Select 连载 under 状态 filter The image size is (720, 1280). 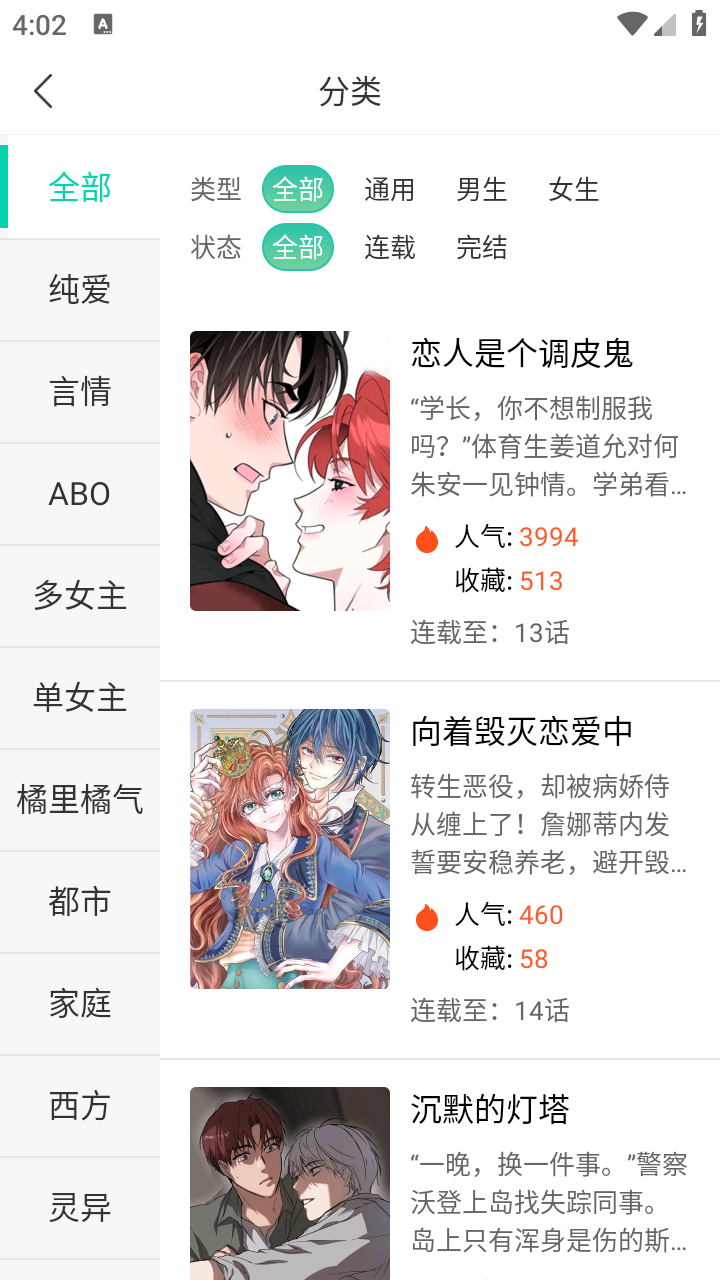[x=390, y=247]
